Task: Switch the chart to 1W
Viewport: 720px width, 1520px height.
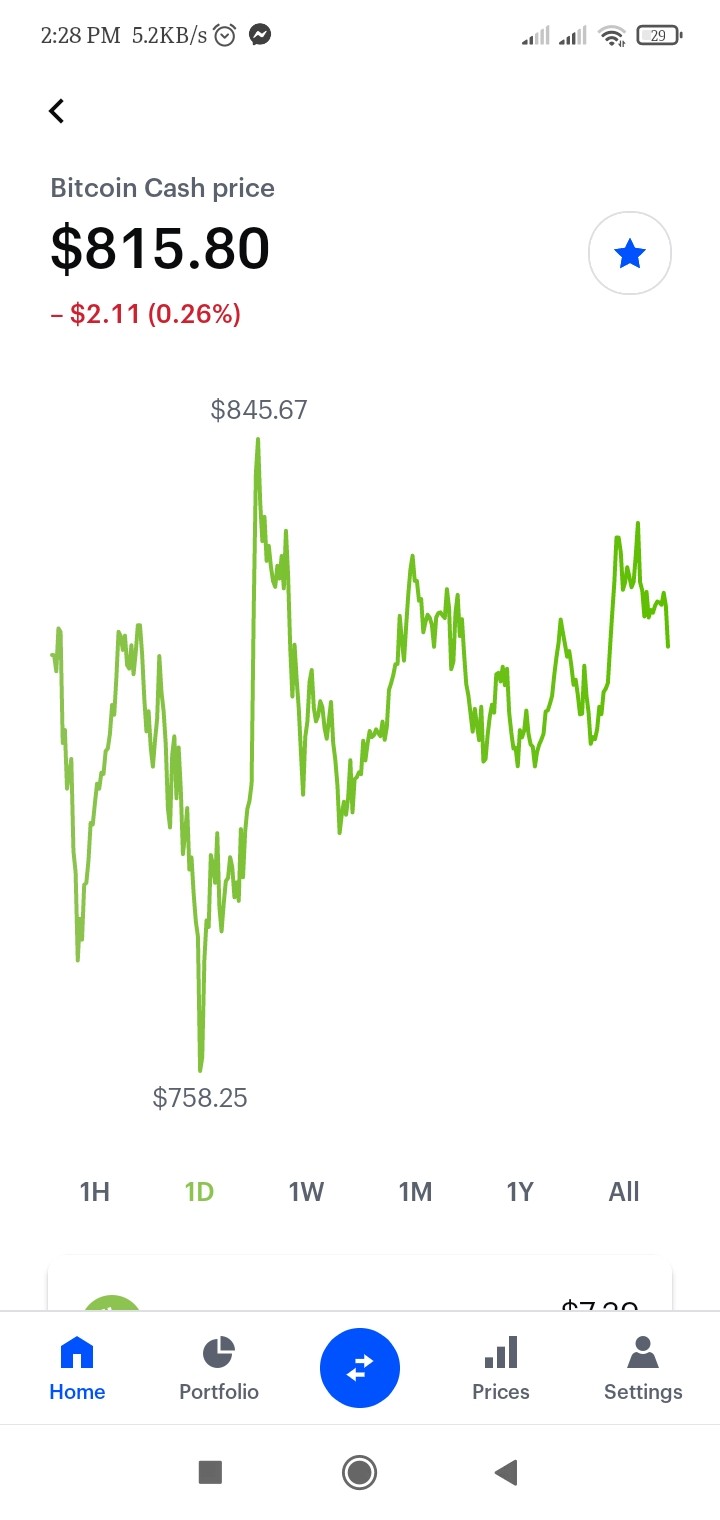Action: tap(306, 1191)
